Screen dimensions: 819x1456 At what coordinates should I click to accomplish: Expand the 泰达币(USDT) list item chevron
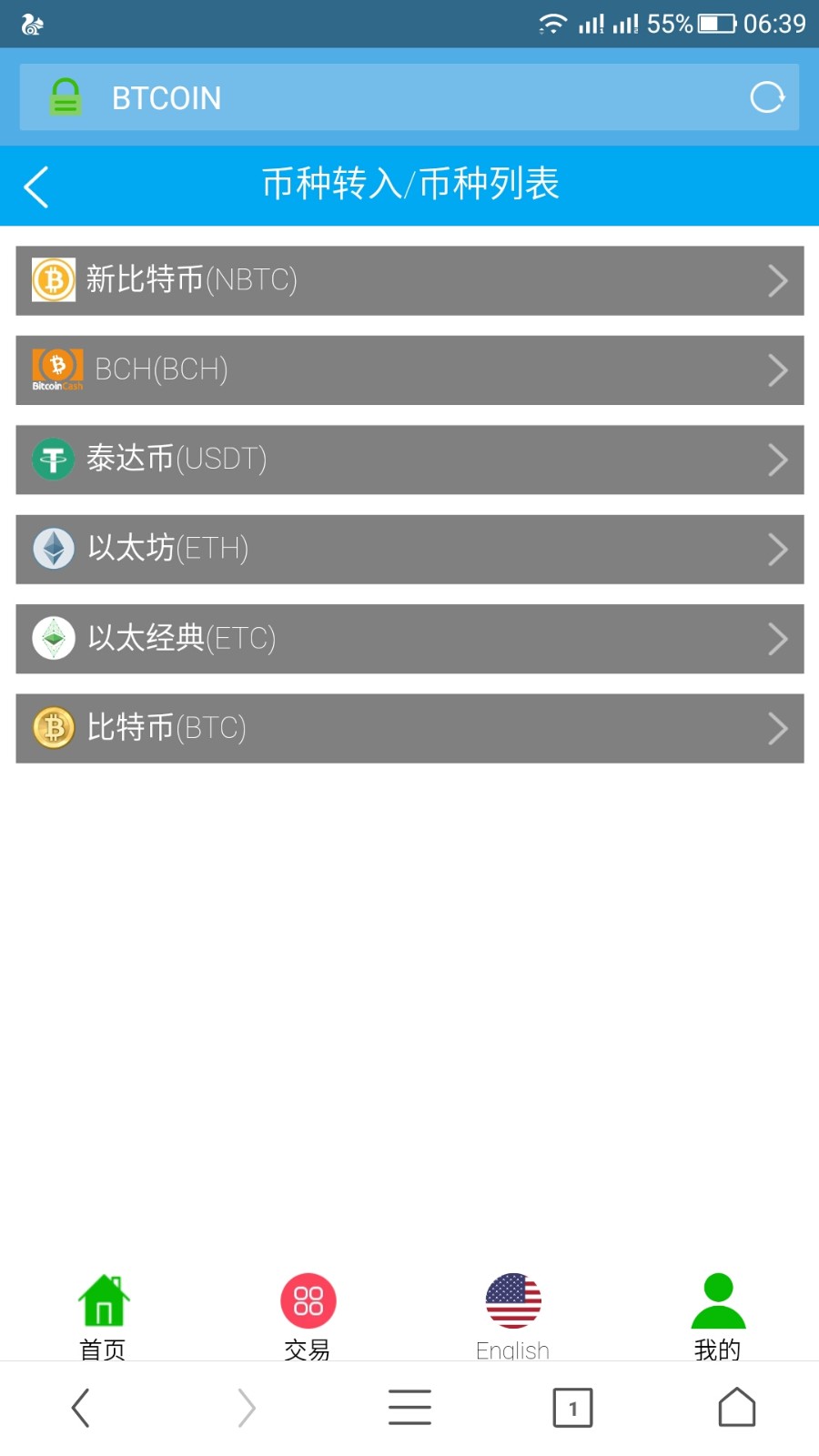[x=778, y=460]
